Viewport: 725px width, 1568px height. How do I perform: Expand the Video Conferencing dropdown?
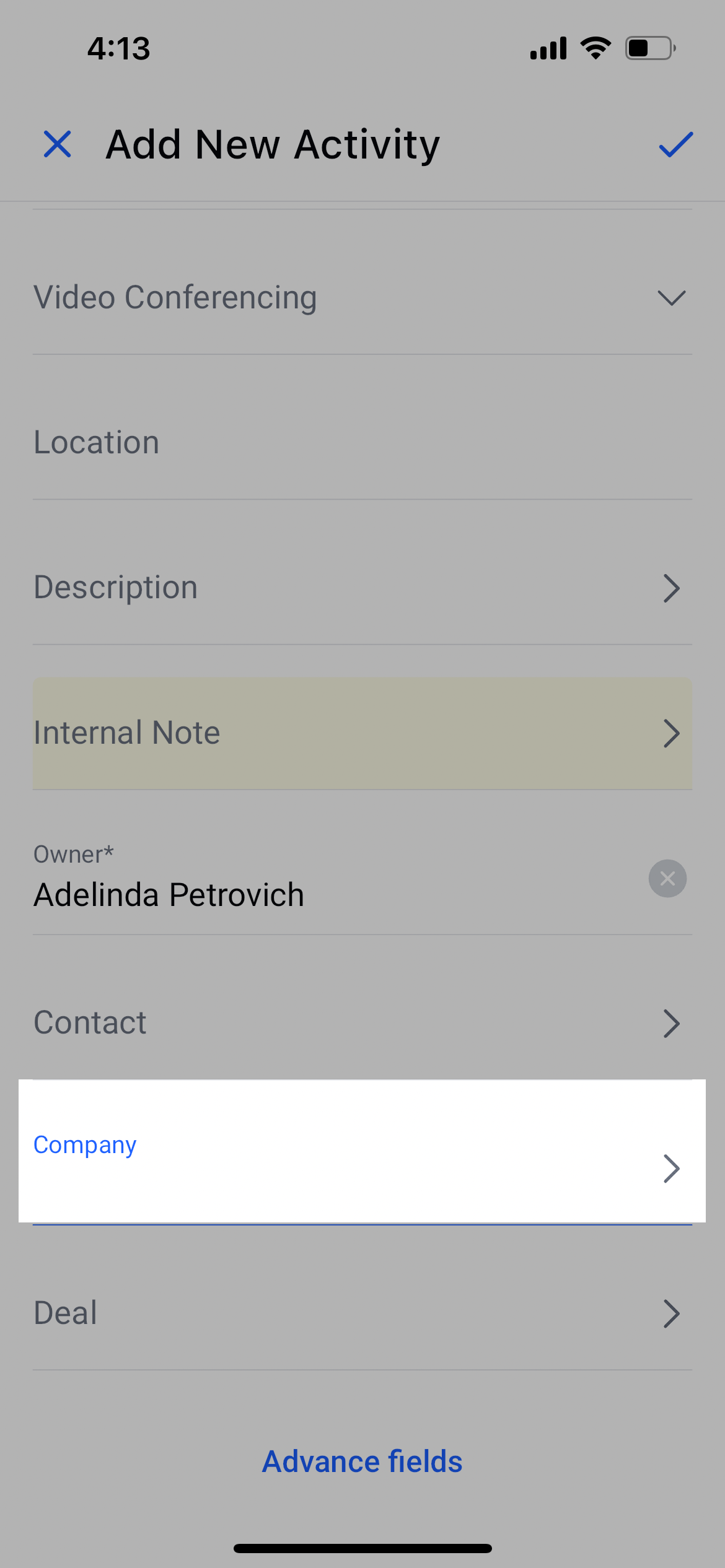click(x=362, y=297)
